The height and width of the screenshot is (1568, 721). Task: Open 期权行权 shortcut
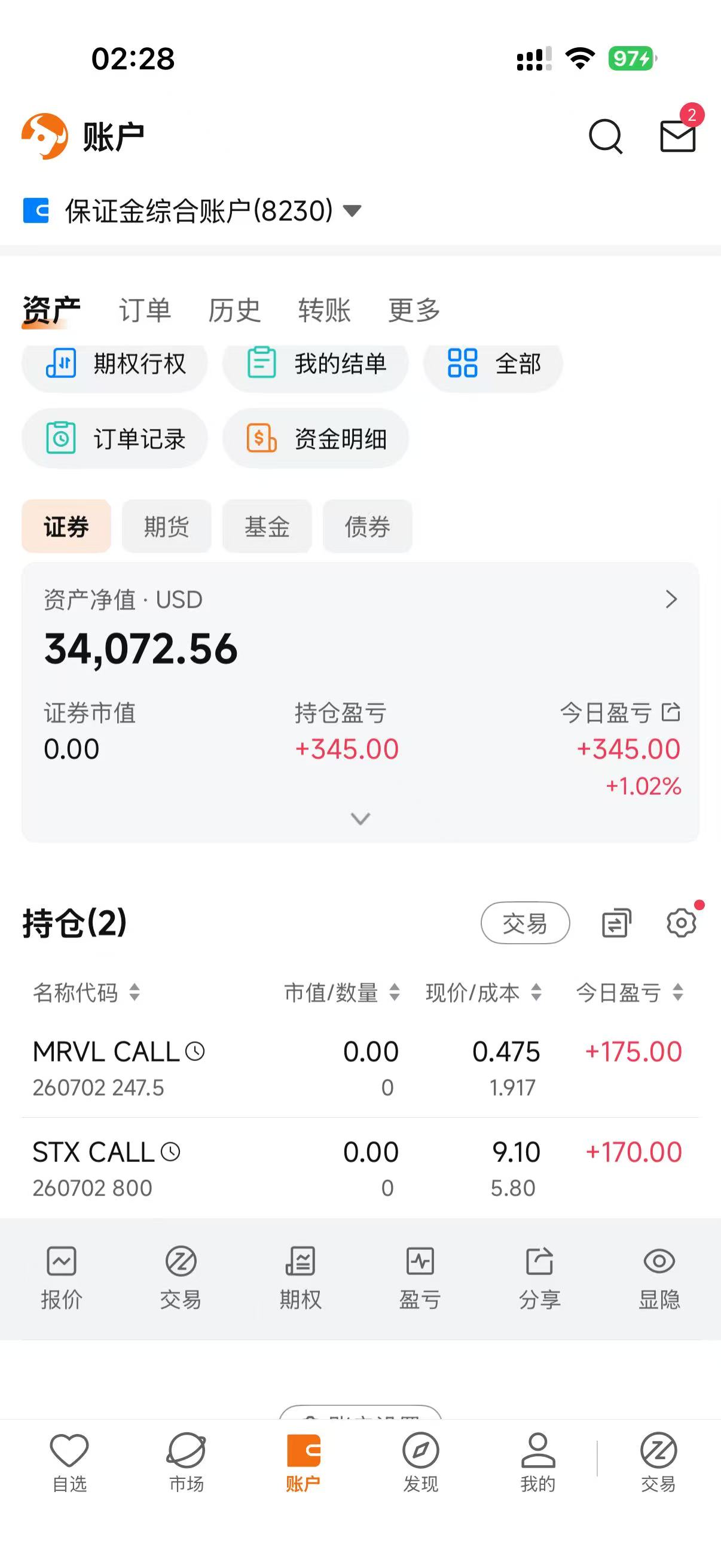[x=114, y=364]
